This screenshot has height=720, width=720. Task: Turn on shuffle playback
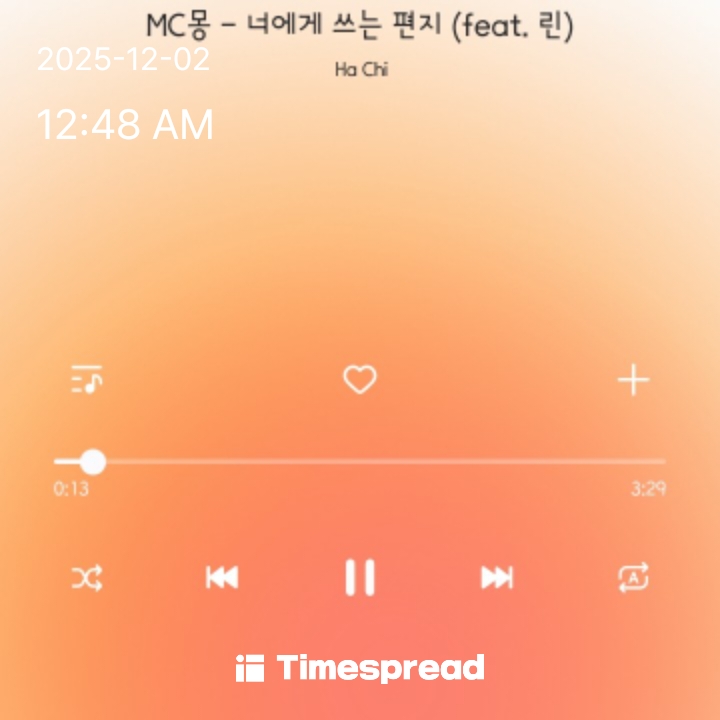87,577
